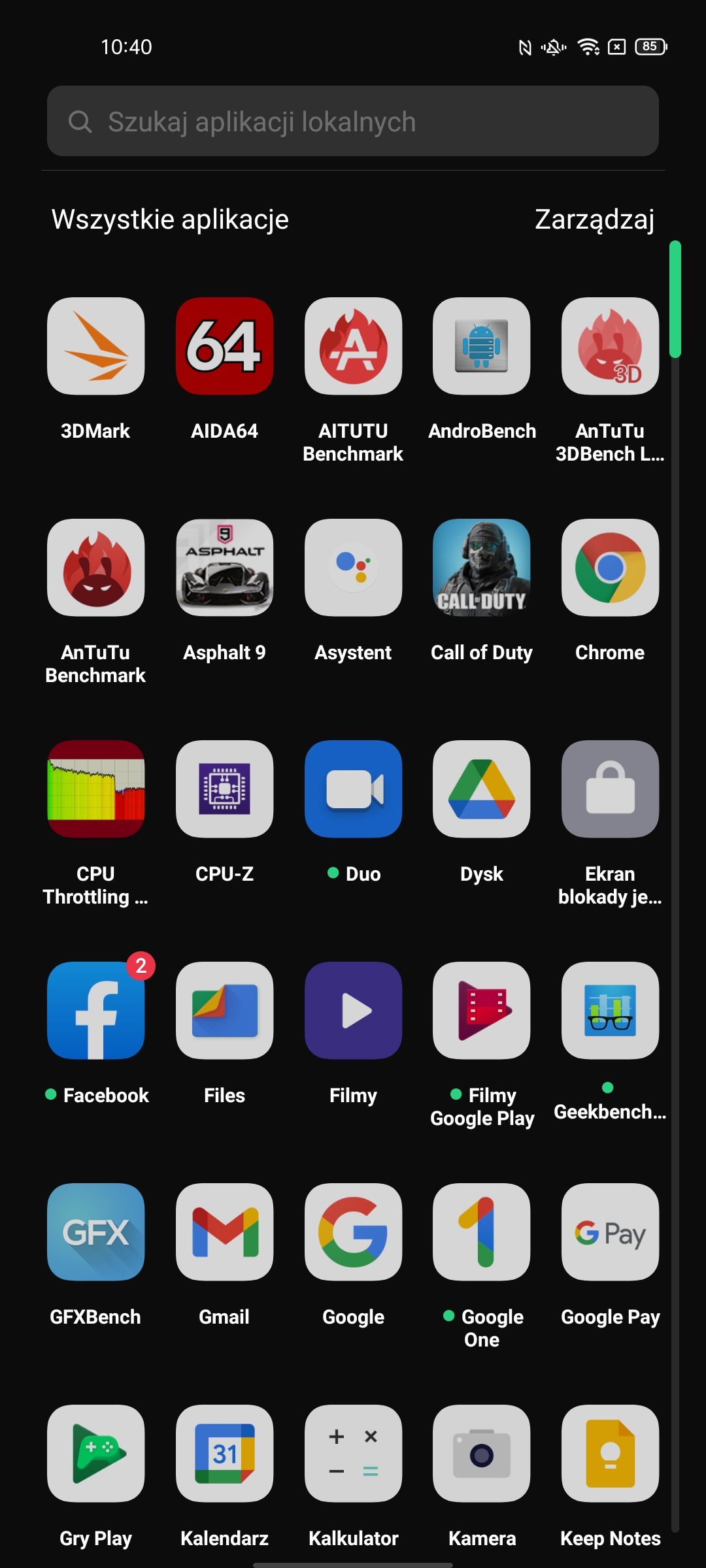
Task: Launch the Kamera app
Action: point(482,1454)
